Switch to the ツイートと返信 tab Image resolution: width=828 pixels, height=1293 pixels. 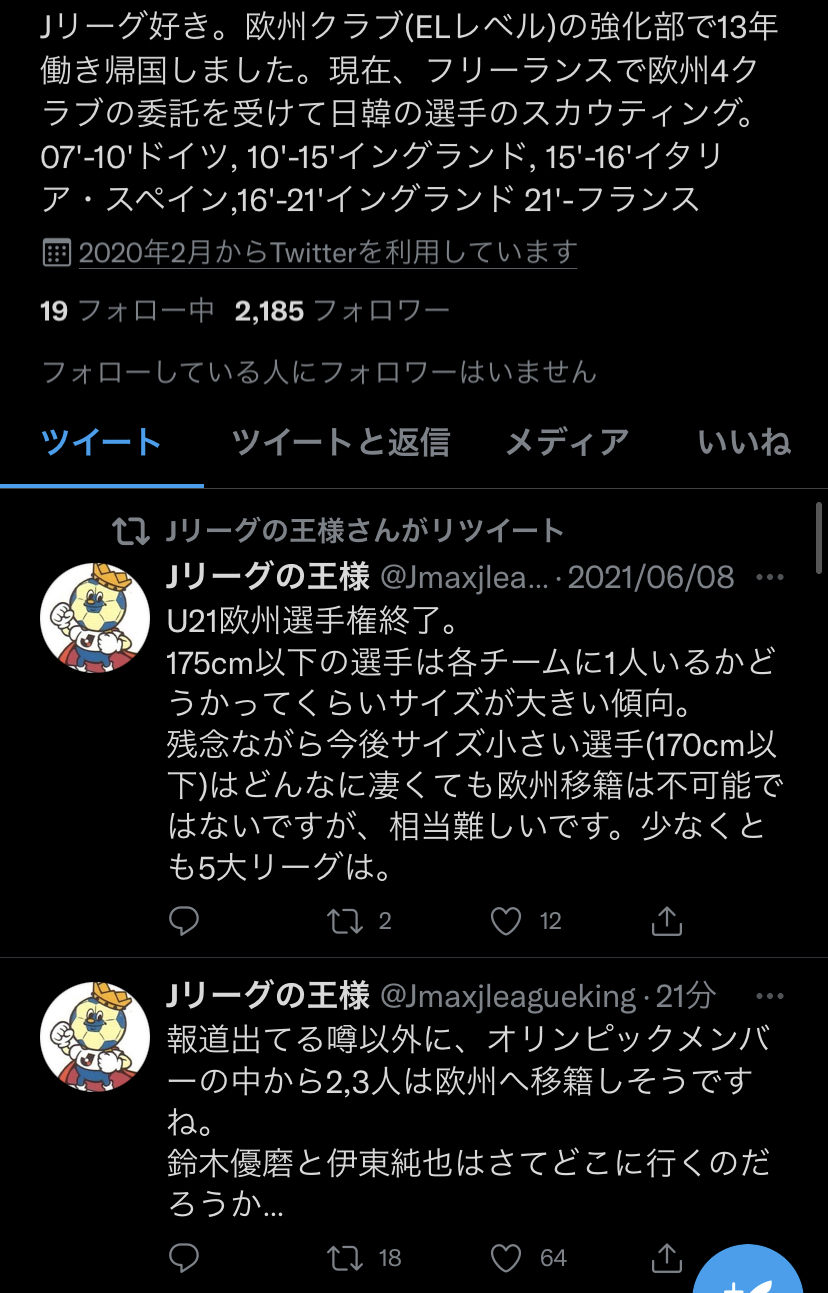[x=340, y=441]
